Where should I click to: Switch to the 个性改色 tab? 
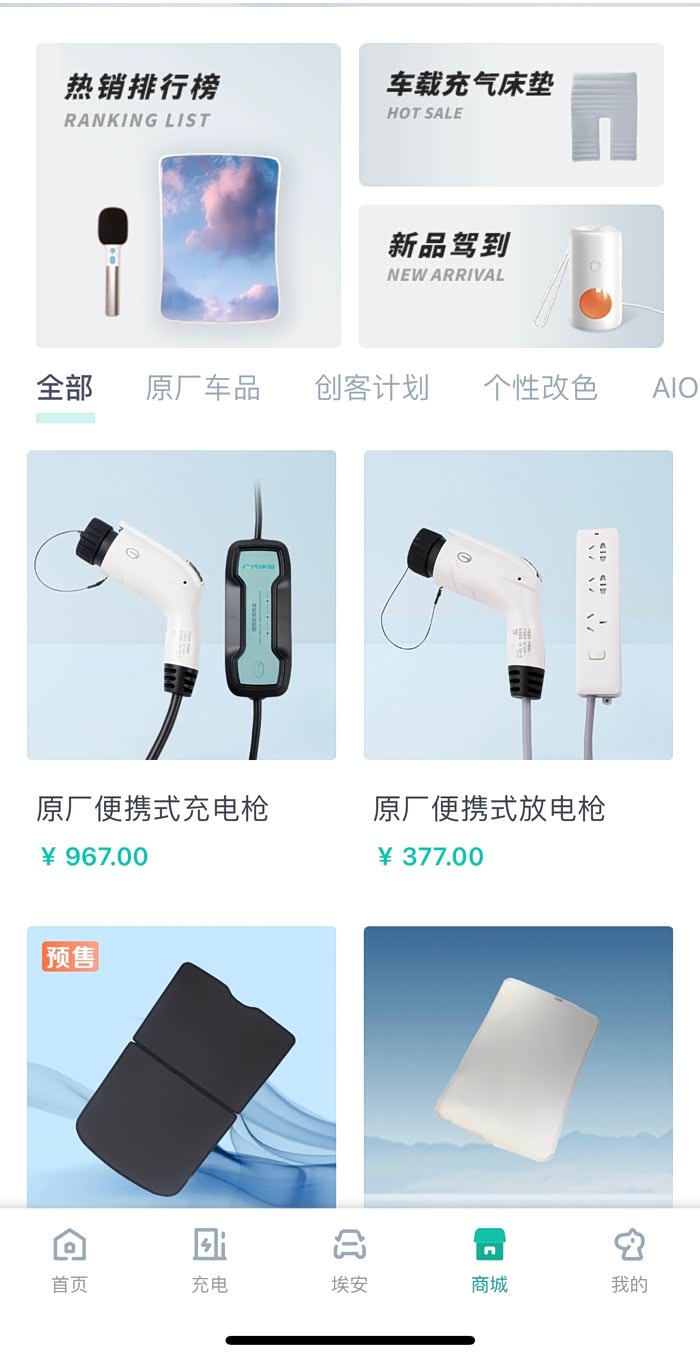coord(540,388)
